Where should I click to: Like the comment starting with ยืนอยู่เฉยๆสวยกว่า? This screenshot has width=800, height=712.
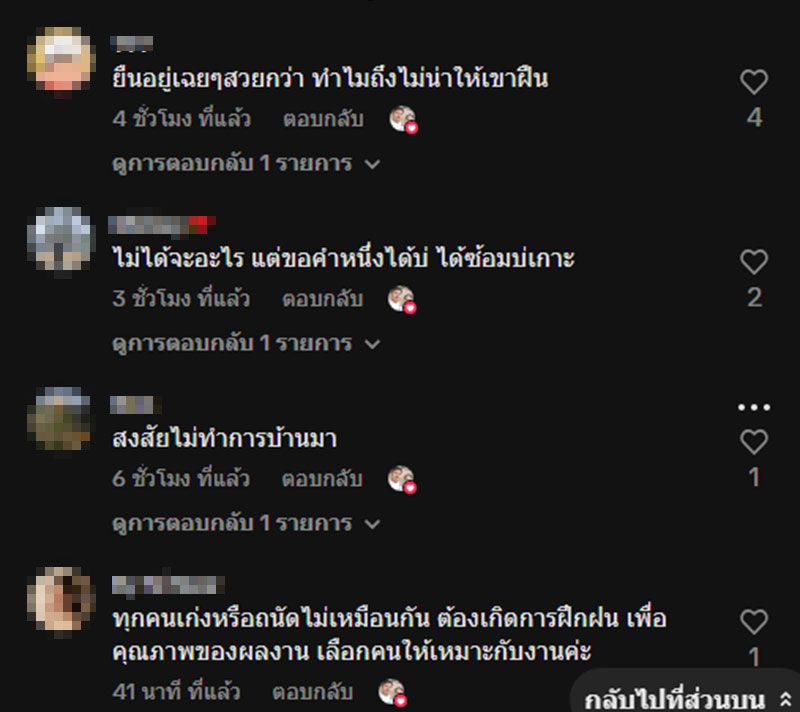(x=754, y=83)
